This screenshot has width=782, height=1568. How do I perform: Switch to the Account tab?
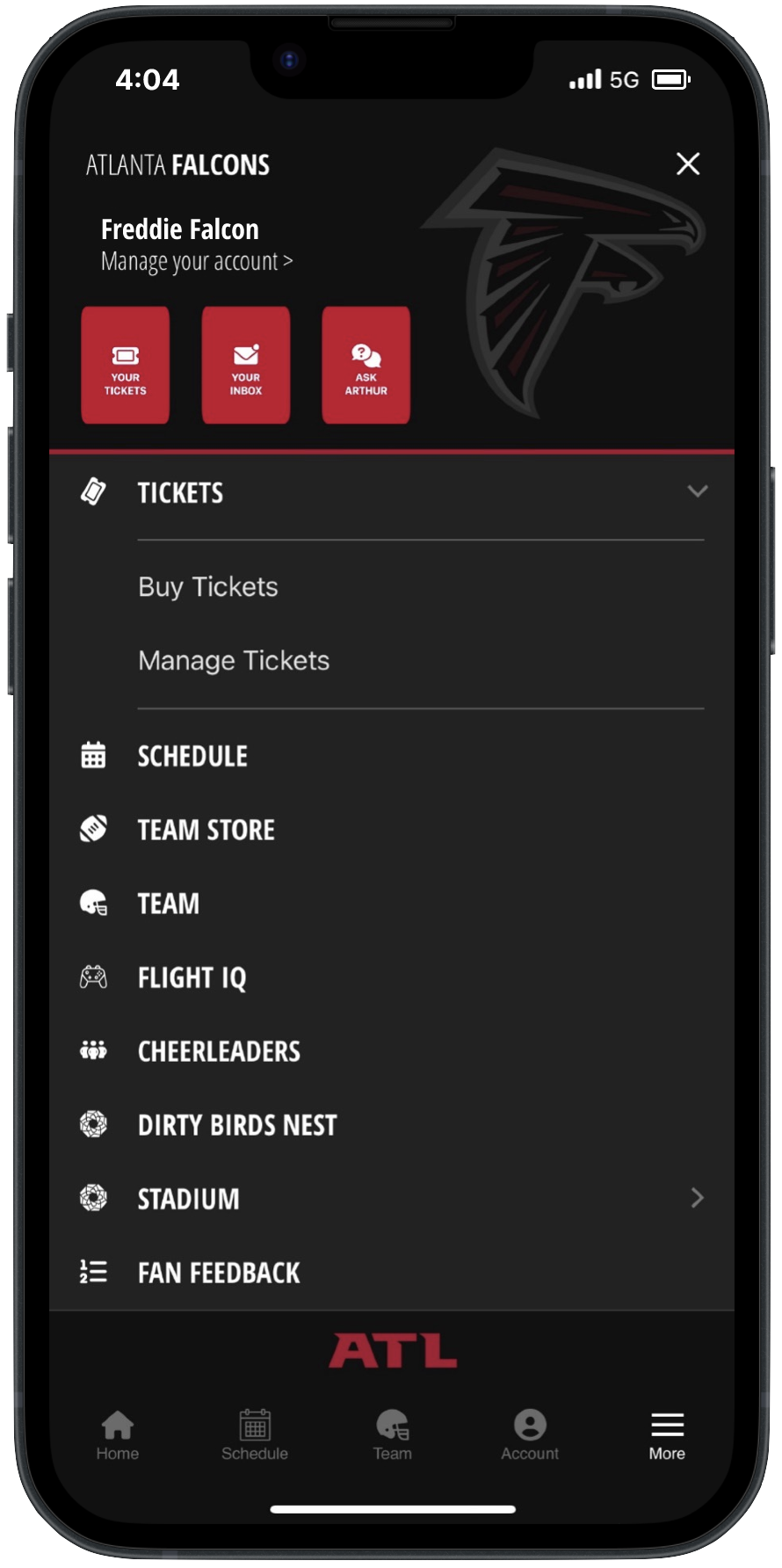pos(530,1435)
